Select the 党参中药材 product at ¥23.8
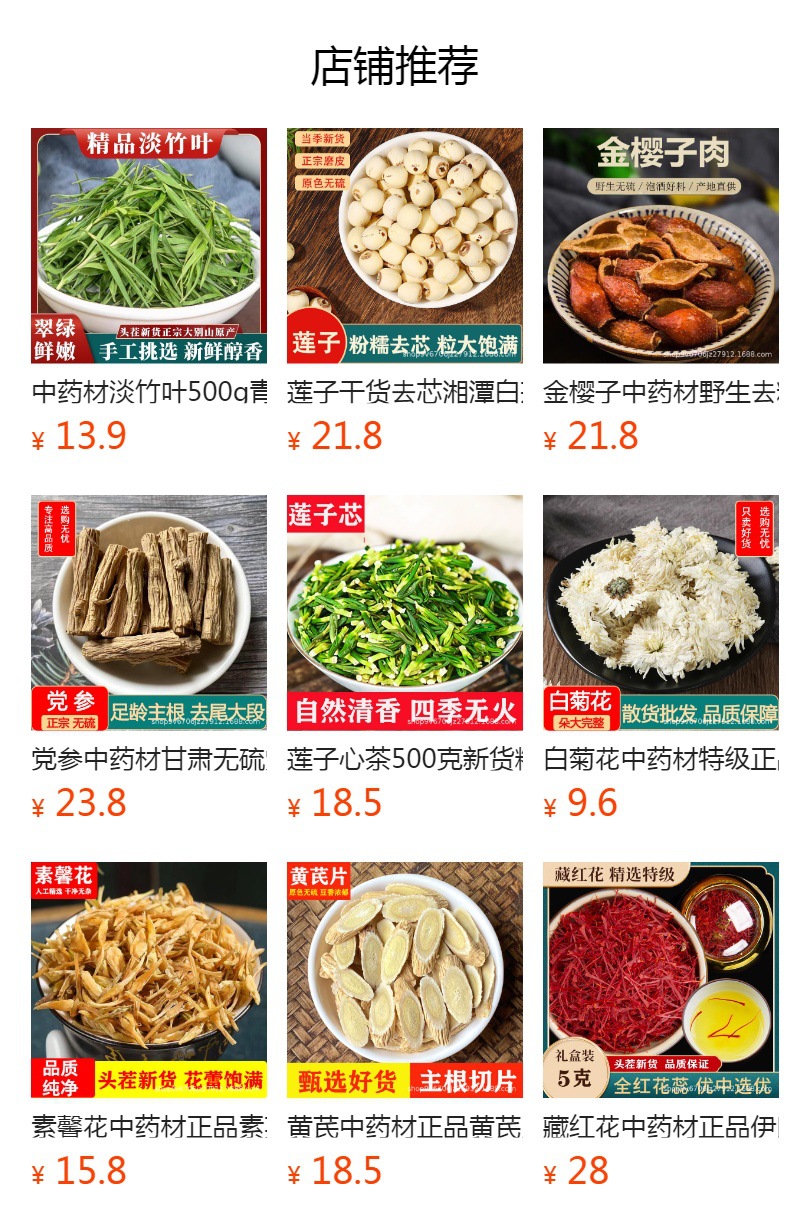This screenshot has height=1230, width=790. pyautogui.click(x=149, y=613)
